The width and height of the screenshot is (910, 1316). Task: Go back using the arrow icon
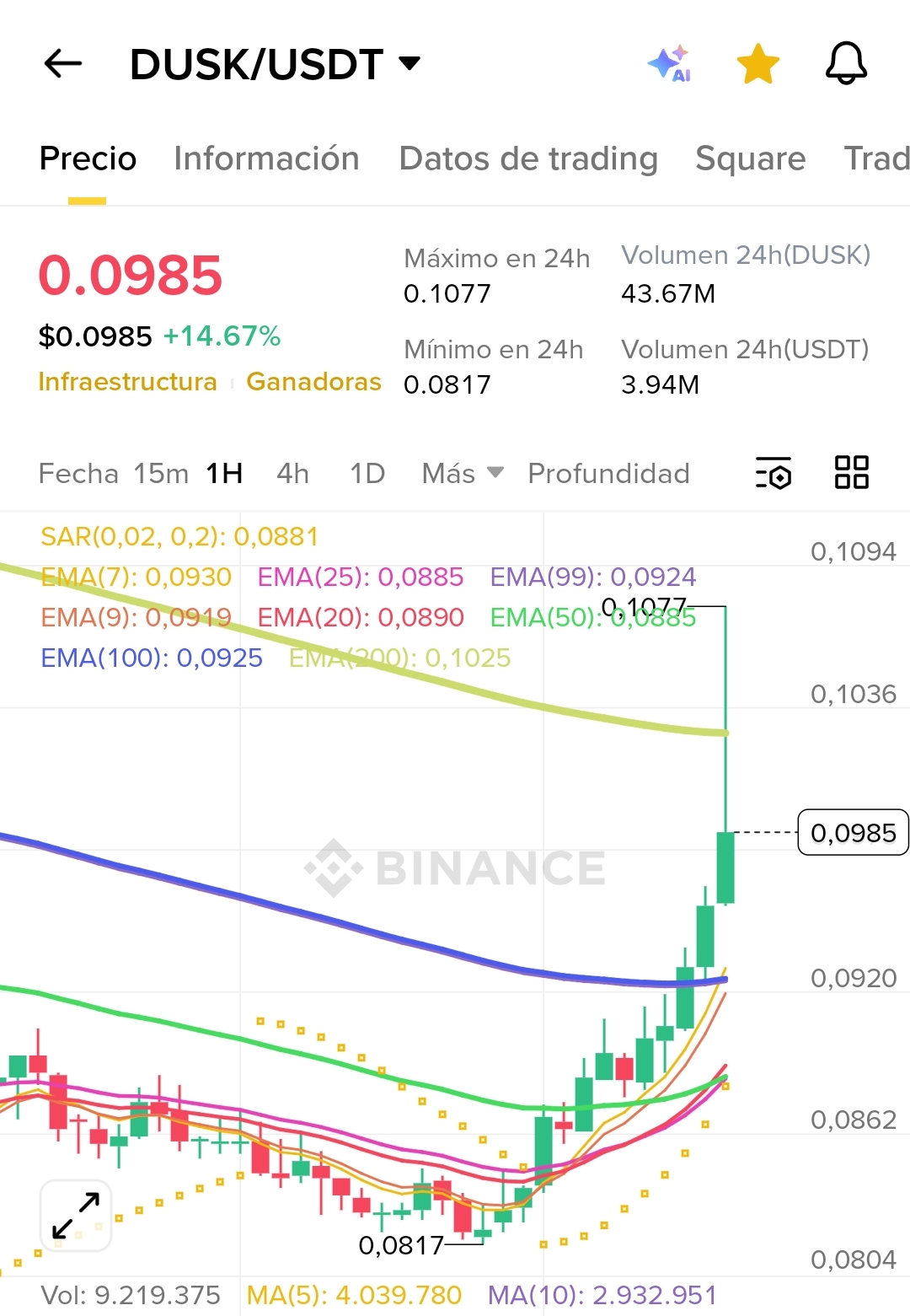63,63
